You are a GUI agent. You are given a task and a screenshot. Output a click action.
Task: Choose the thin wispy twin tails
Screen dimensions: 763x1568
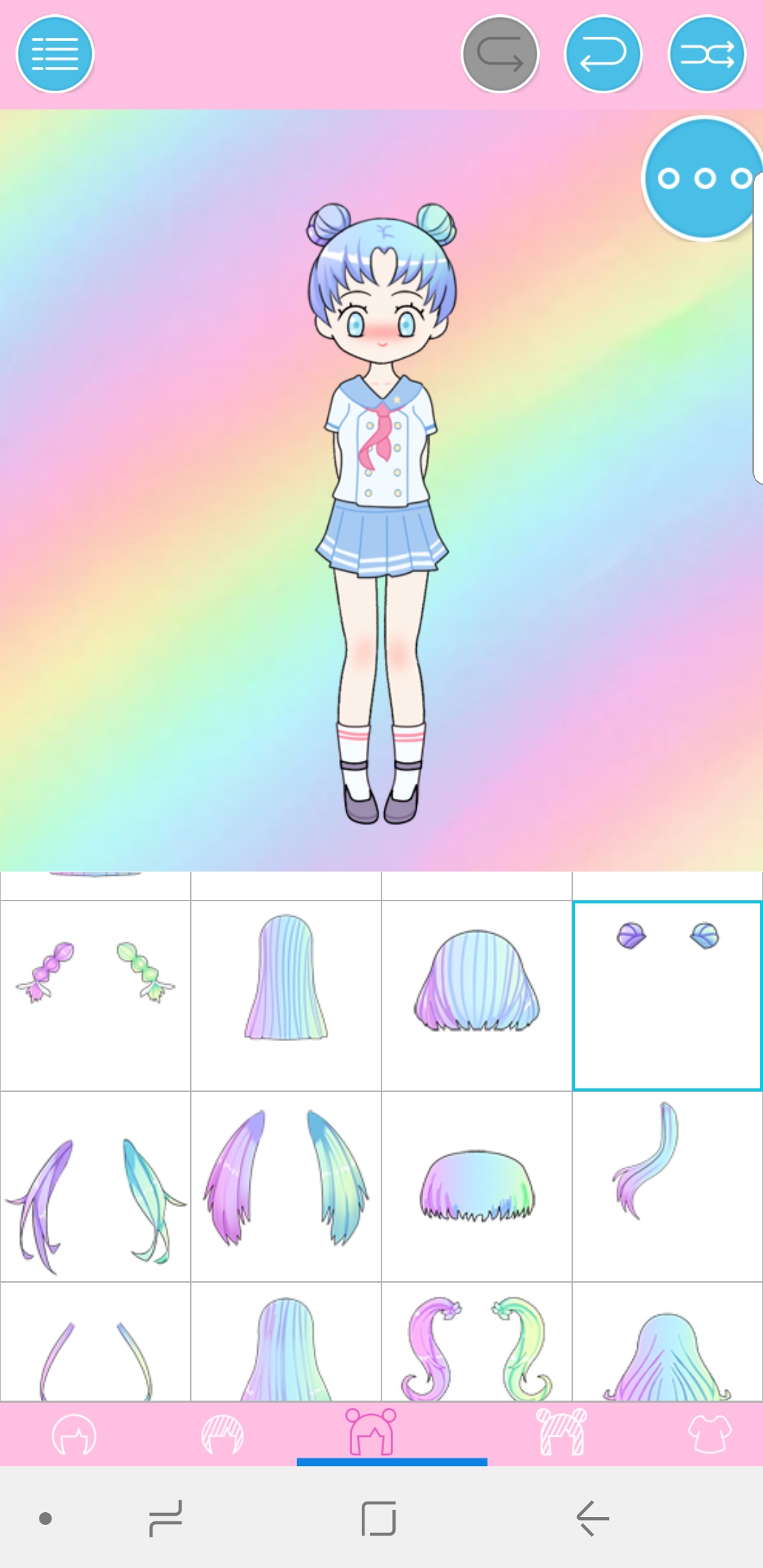[95, 1187]
